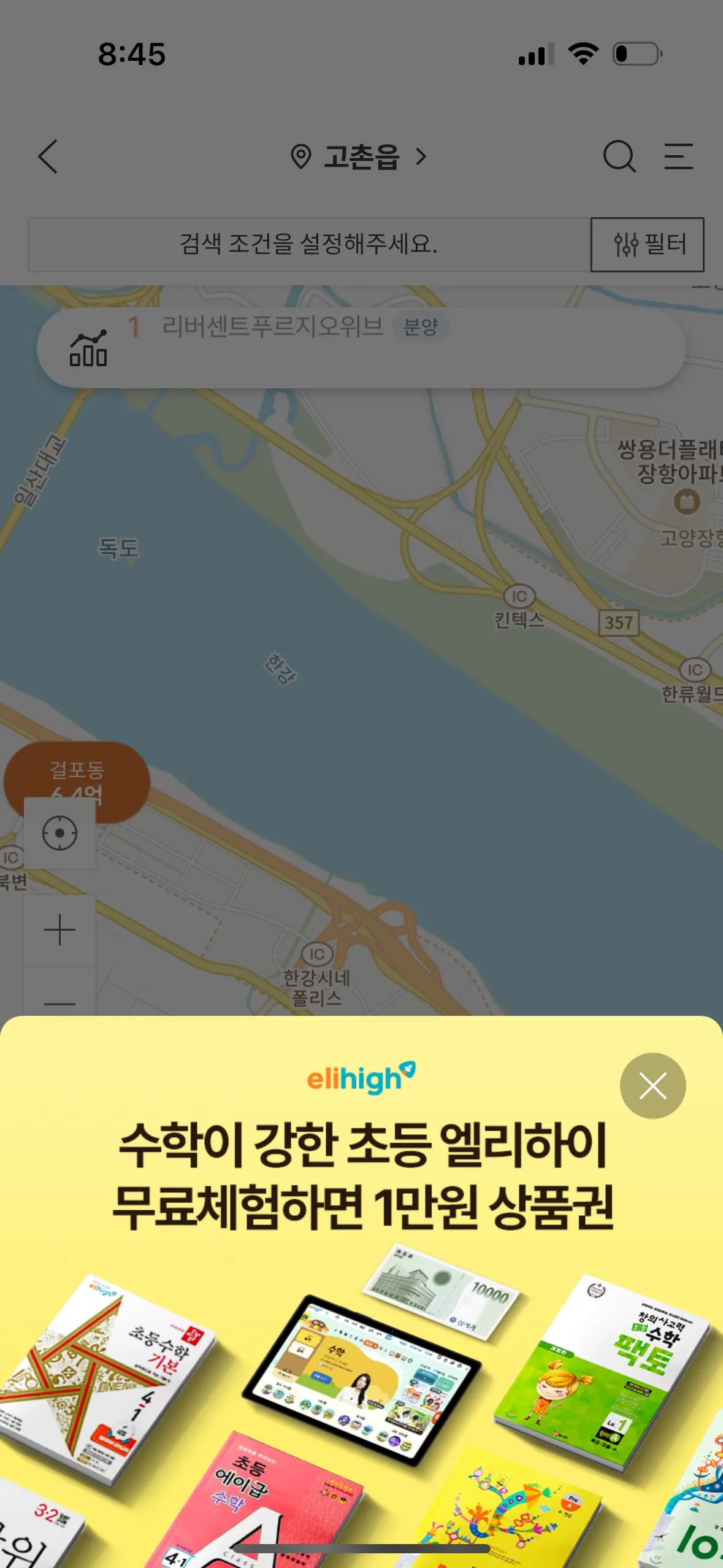Center the map on my location

[x=59, y=833]
